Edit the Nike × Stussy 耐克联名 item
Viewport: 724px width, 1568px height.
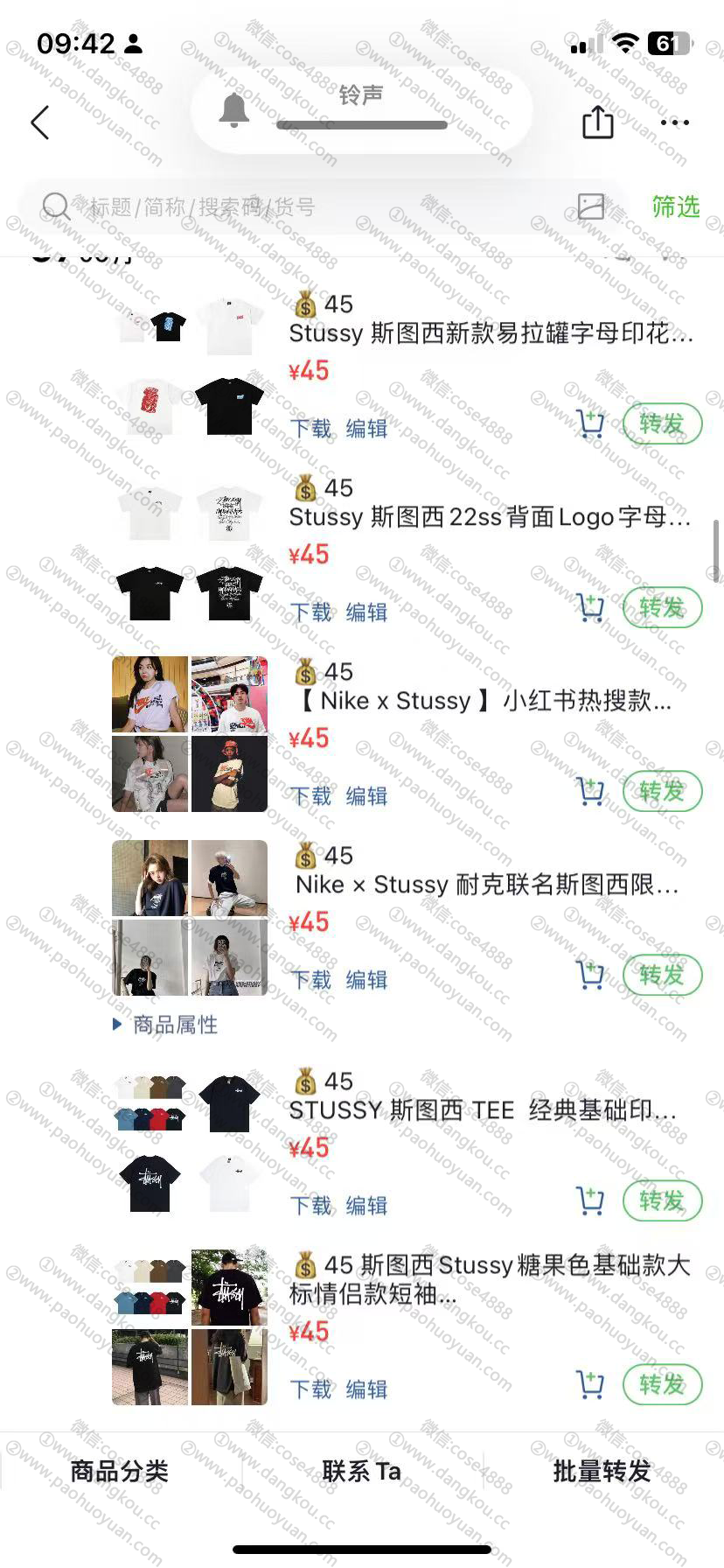pyautogui.click(x=366, y=980)
